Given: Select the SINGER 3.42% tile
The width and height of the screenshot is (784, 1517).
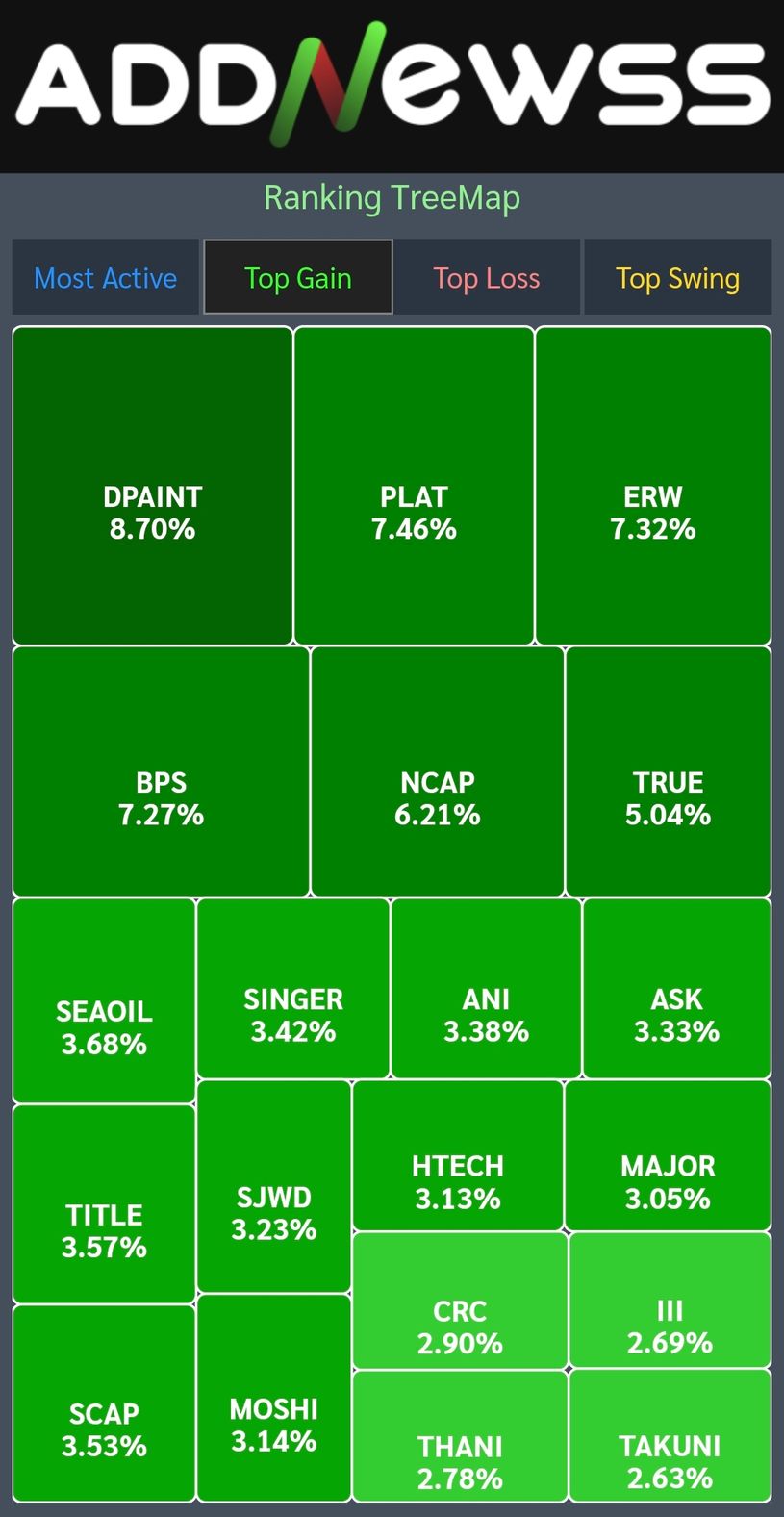Looking at the screenshot, I should click(x=293, y=988).
